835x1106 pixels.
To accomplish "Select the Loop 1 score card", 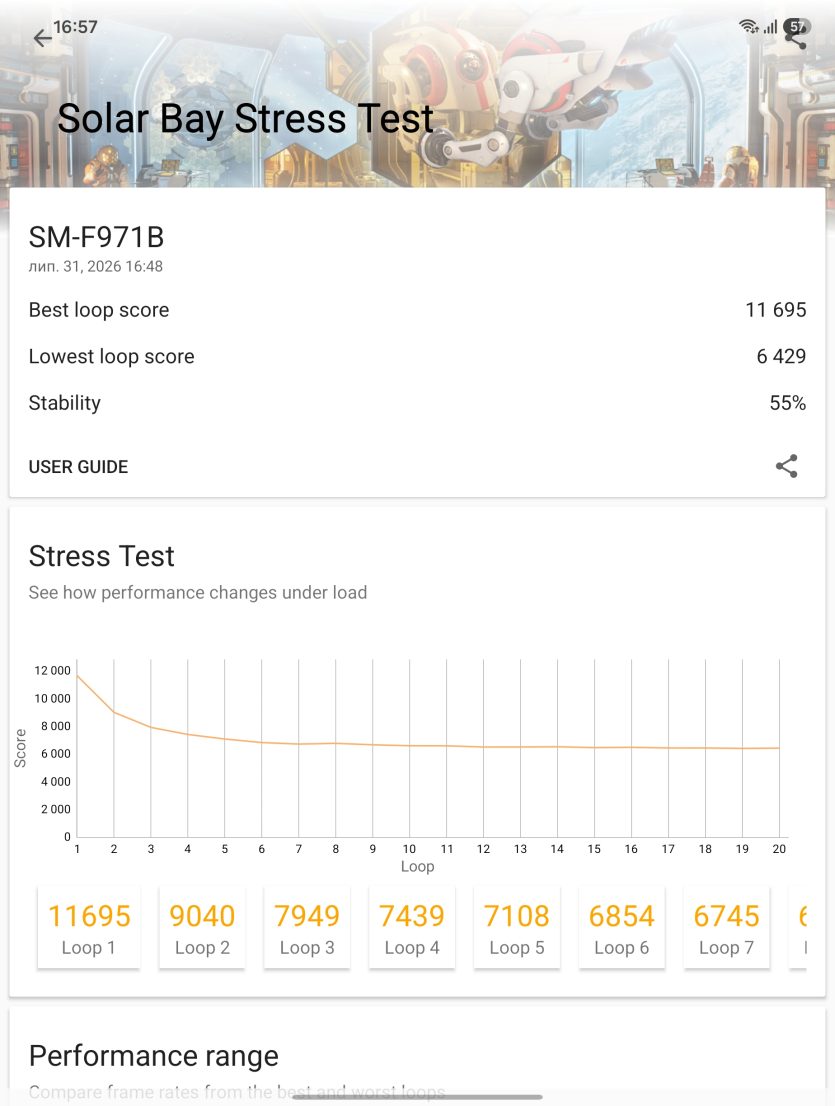I will coord(89,929).
